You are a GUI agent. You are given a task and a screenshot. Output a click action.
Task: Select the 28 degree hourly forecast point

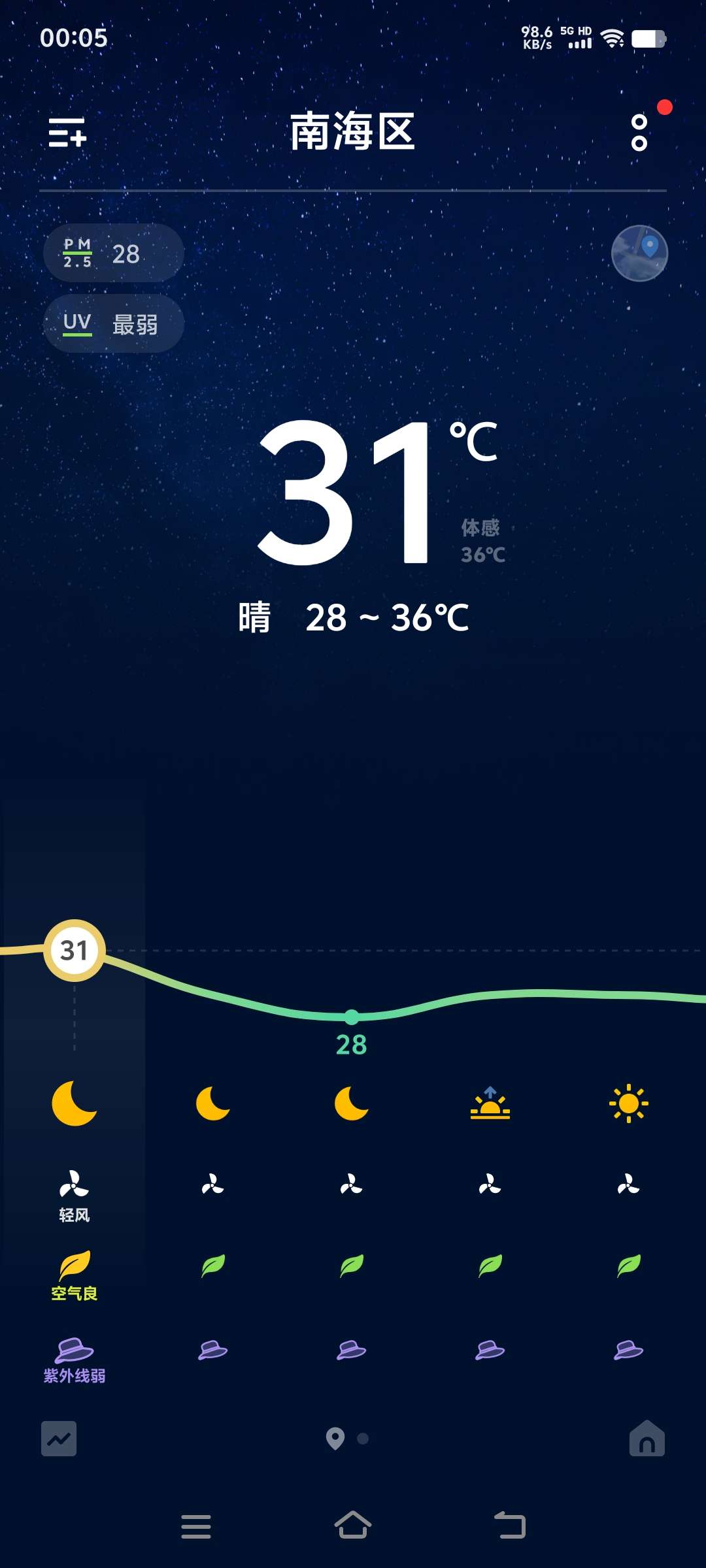tap(352, 1018)
